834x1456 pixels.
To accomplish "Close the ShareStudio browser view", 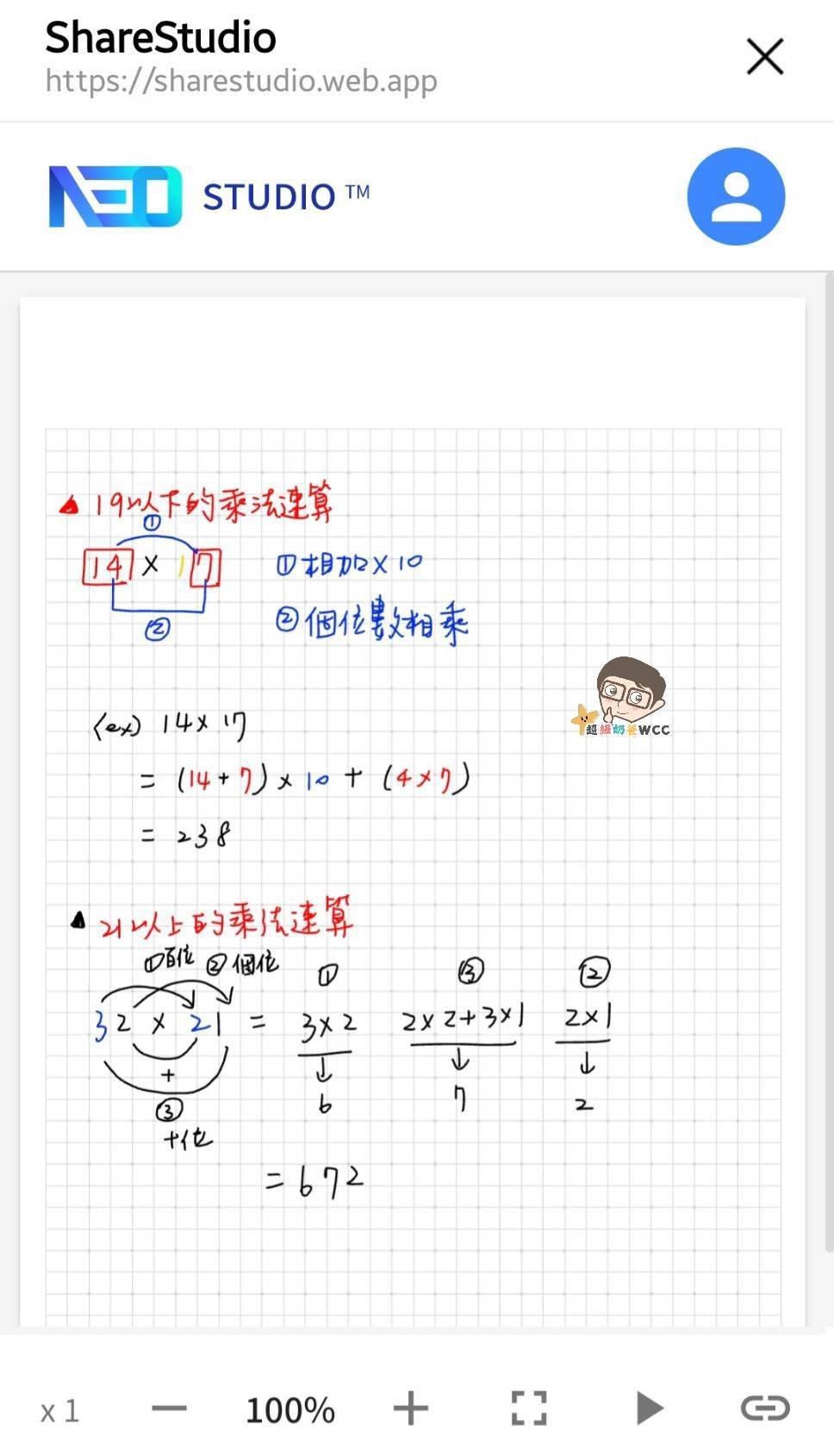I will pos(764,57).
